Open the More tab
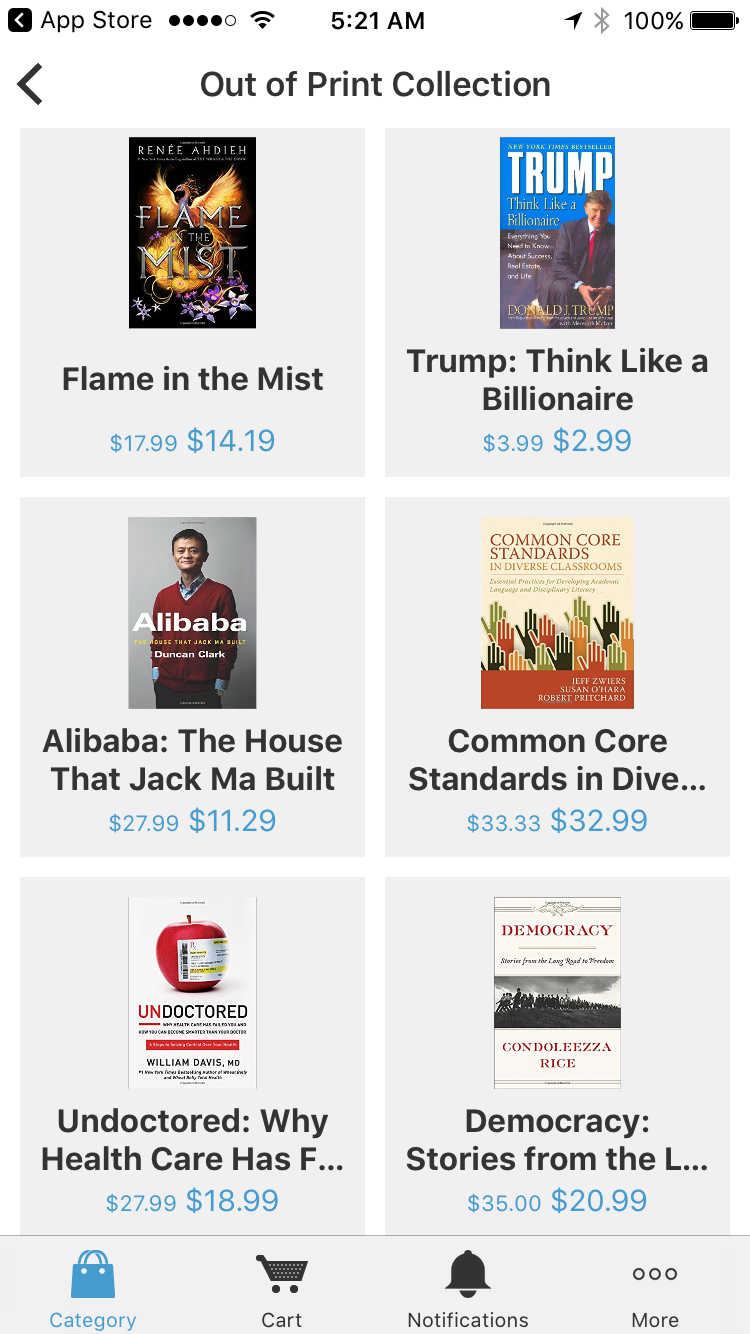750x1334 pixels. click(x=655, y=1288)
